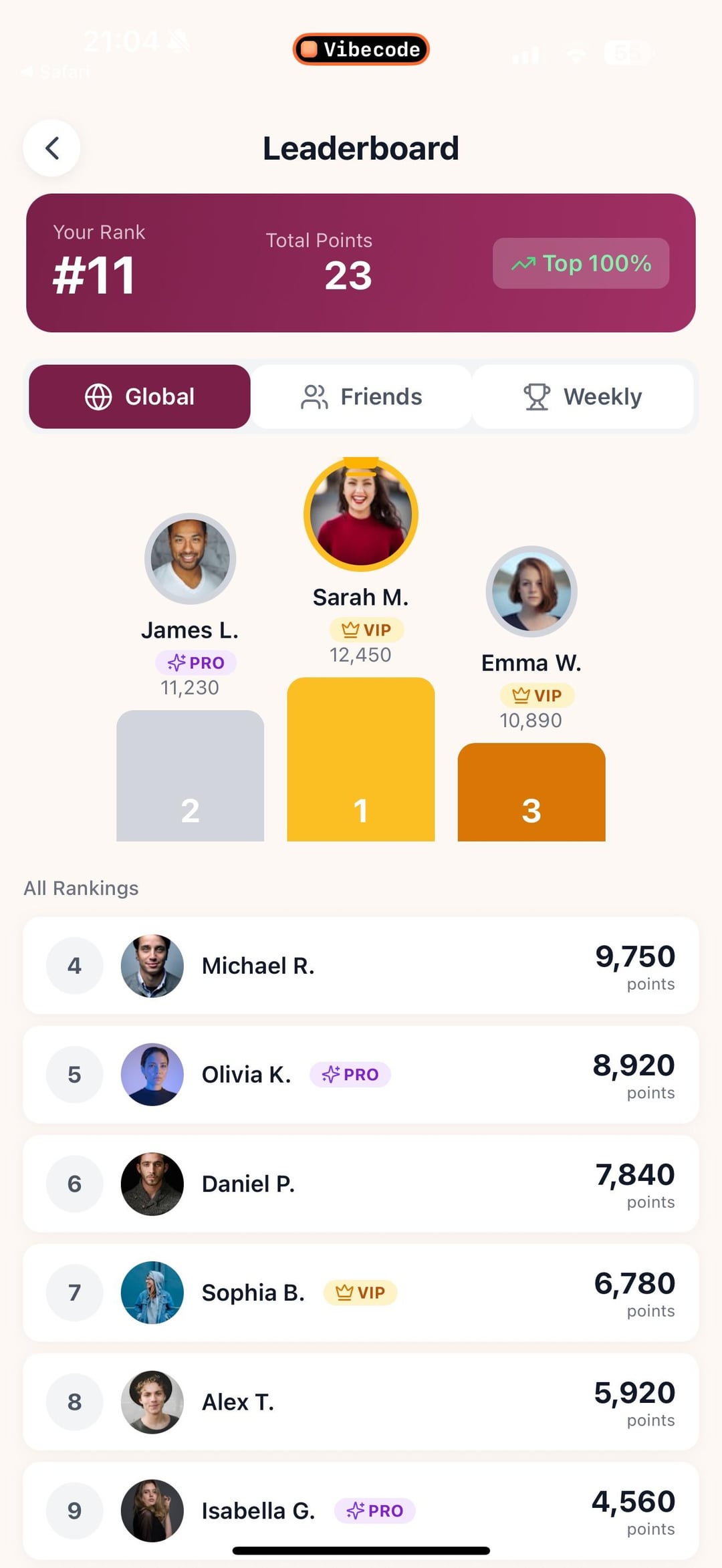Return to Safari via the status bar link

57,72
